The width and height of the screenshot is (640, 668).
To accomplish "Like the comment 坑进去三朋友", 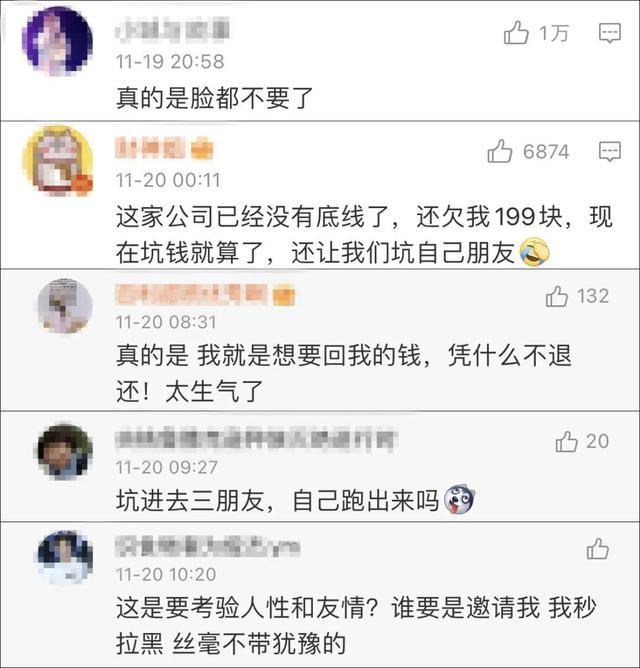I will [567, 441].
